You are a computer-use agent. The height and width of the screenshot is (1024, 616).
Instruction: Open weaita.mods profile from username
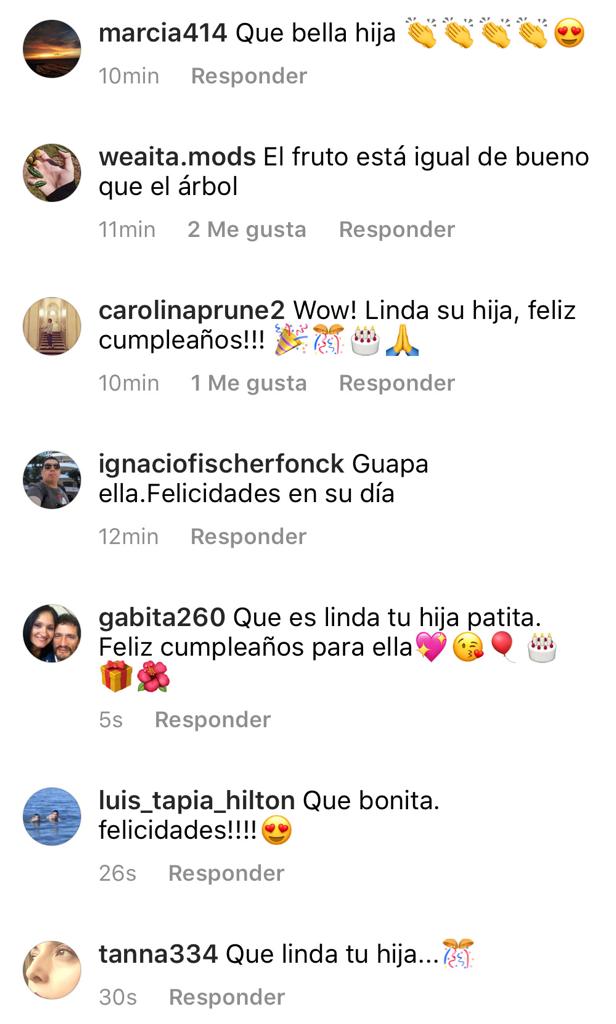click(177, 157)
